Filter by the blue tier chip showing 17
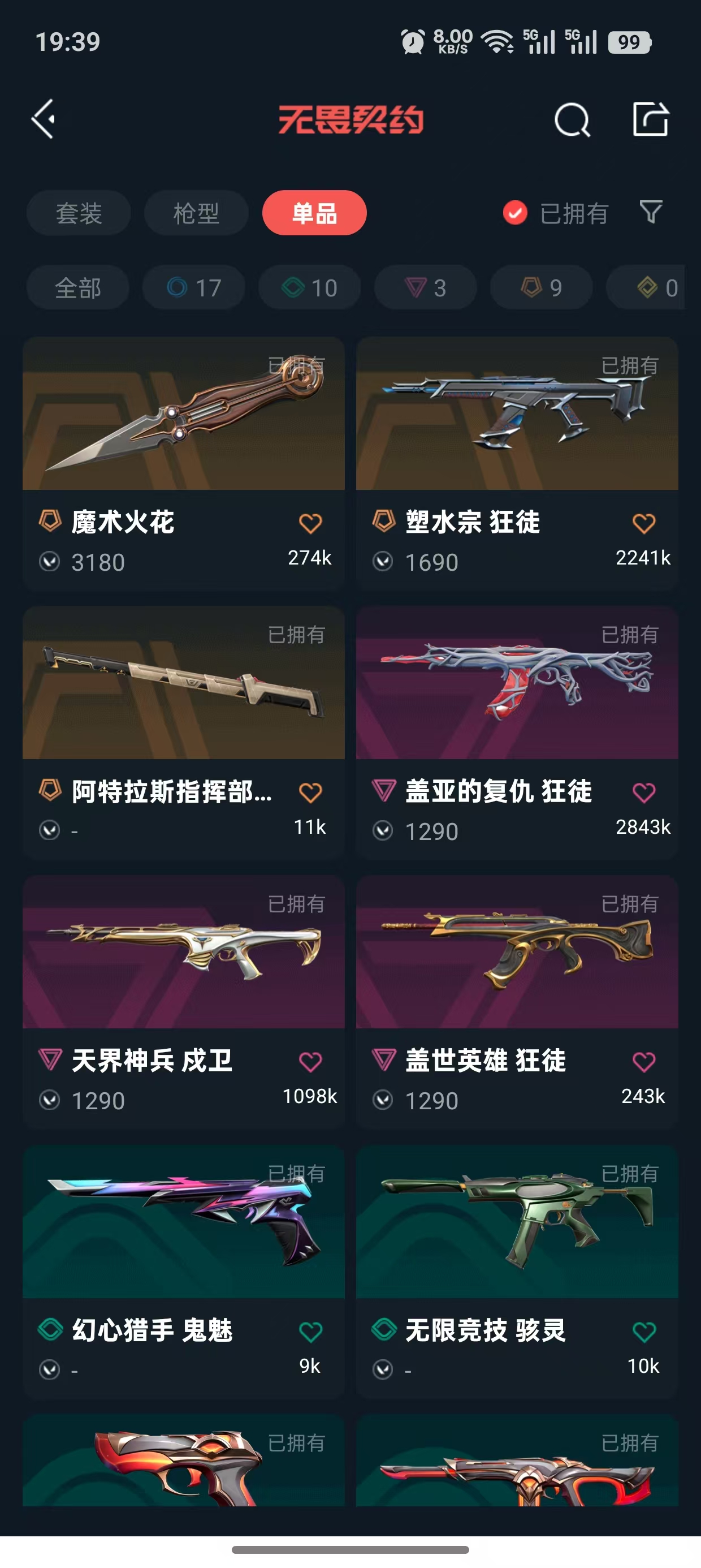 tap(193, 287)
